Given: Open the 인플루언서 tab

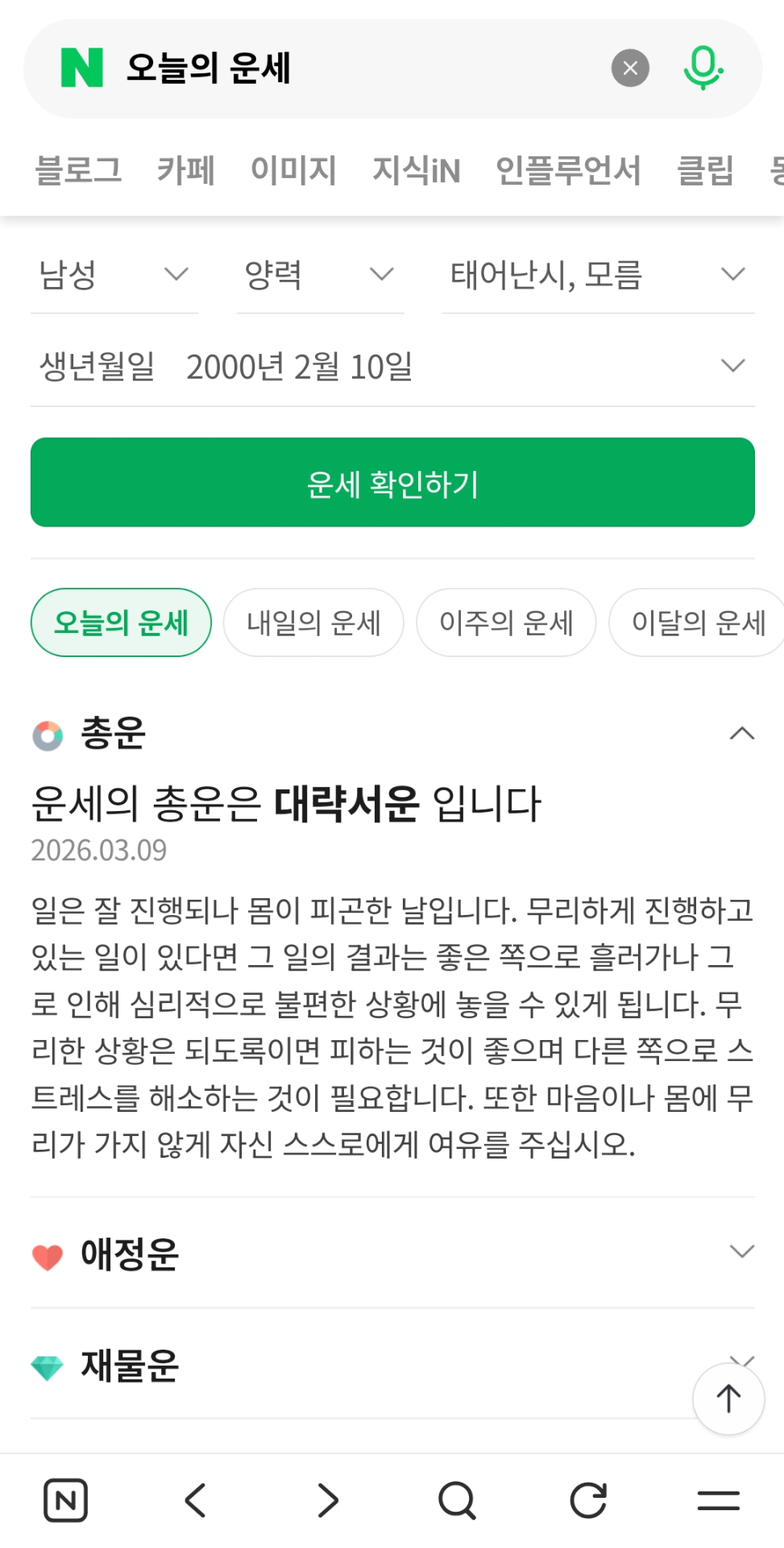Looking at the screenshot, I should pos(568,170).
